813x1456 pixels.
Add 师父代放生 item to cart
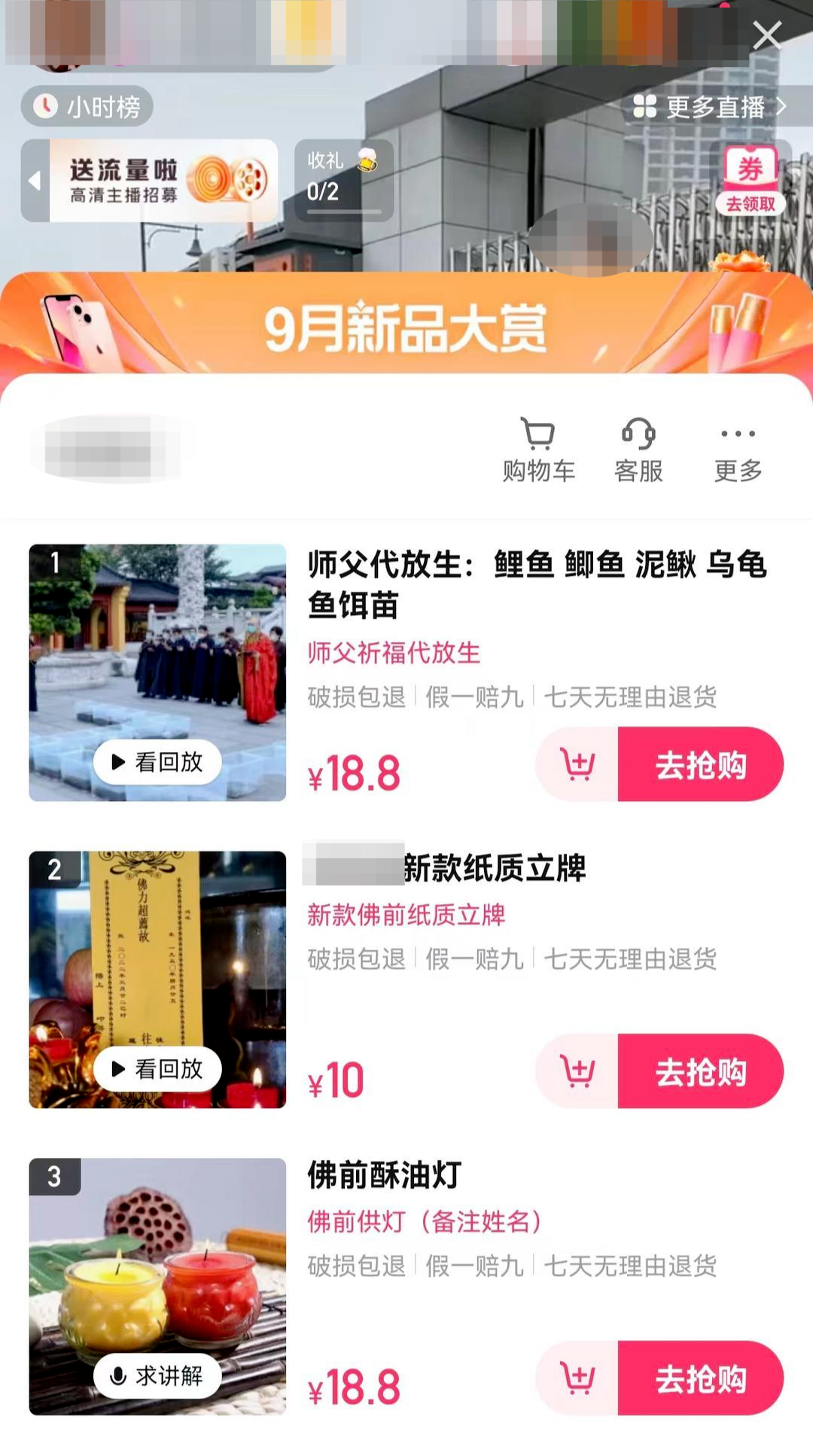point(577,764)
